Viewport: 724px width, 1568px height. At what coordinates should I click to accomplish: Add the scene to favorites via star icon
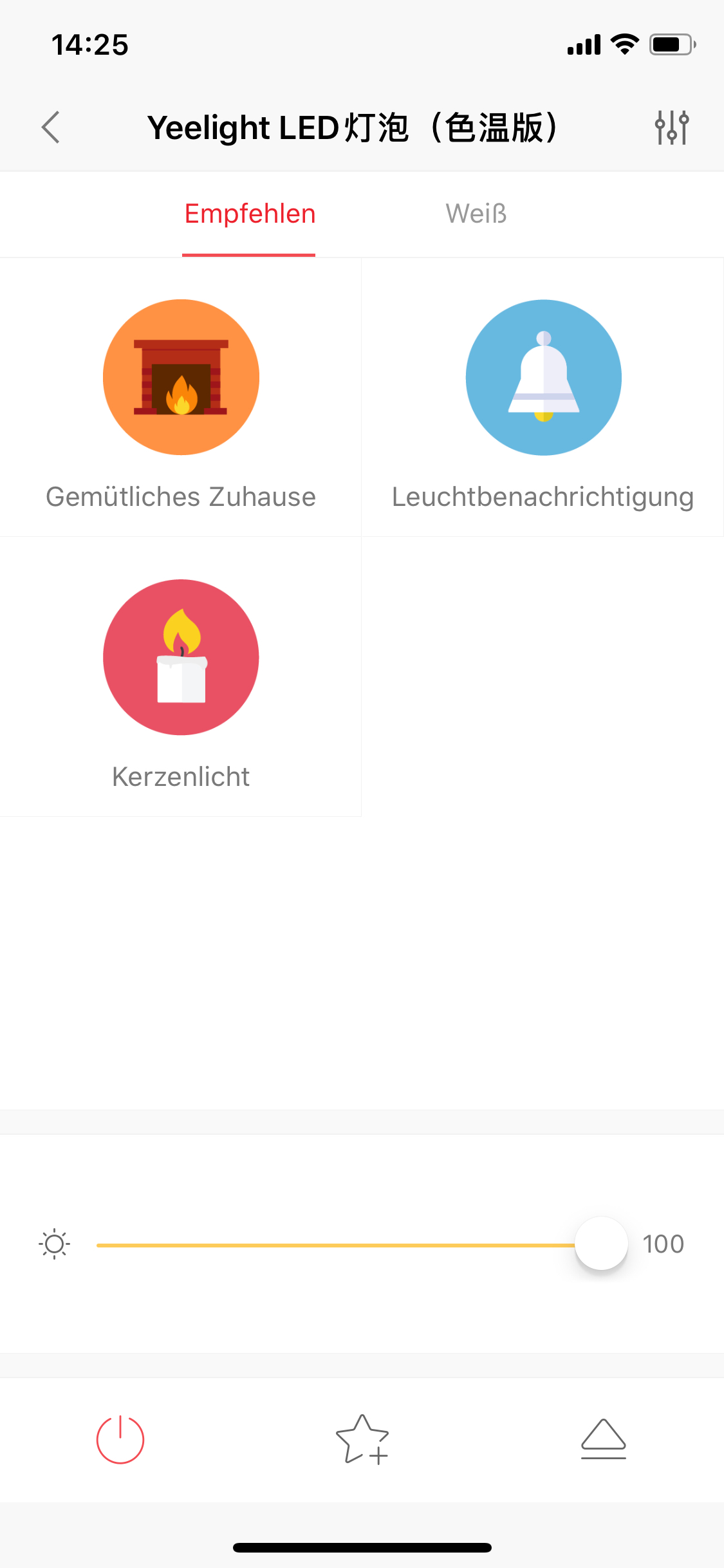point(362,1441)
